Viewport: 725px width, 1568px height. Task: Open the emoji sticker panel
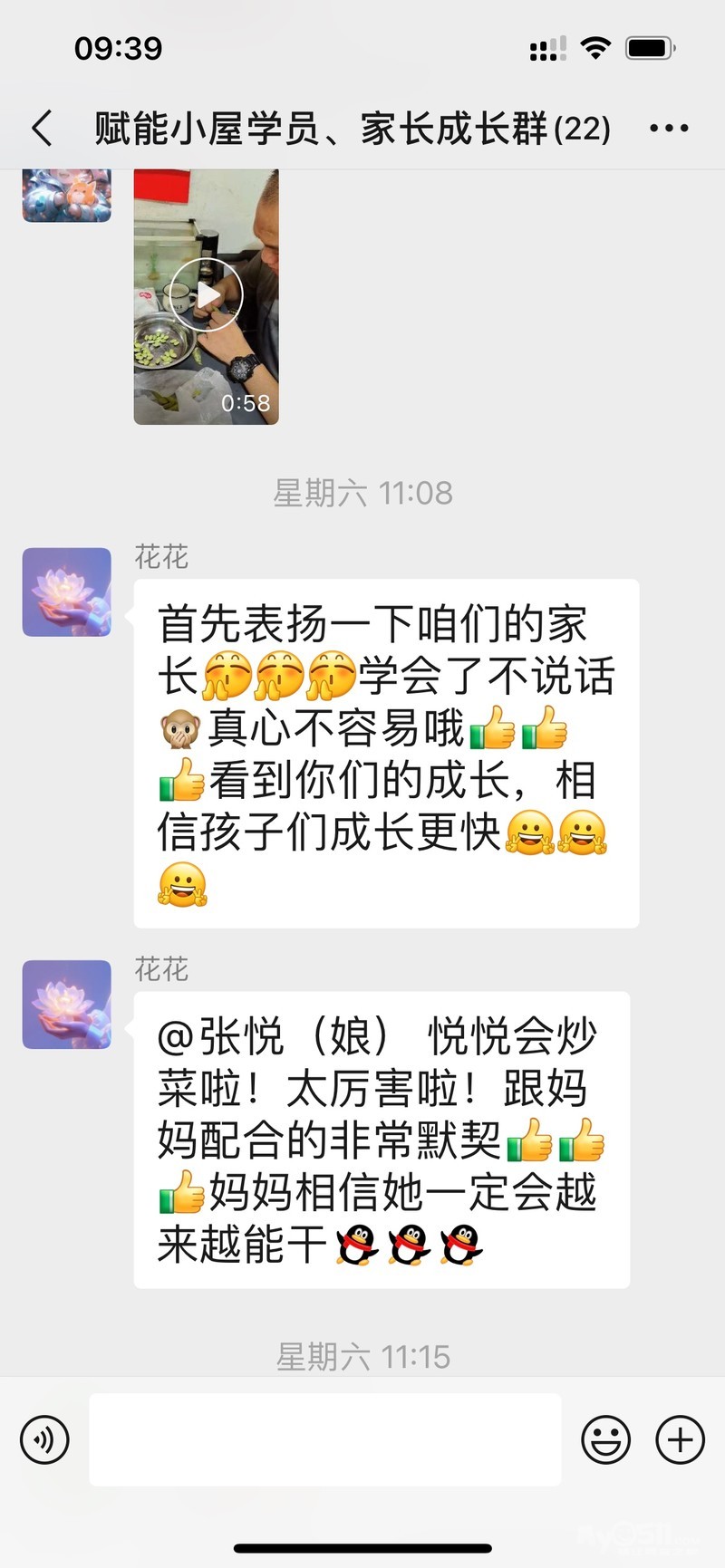pyautogui.click(x=605, y=1438)
